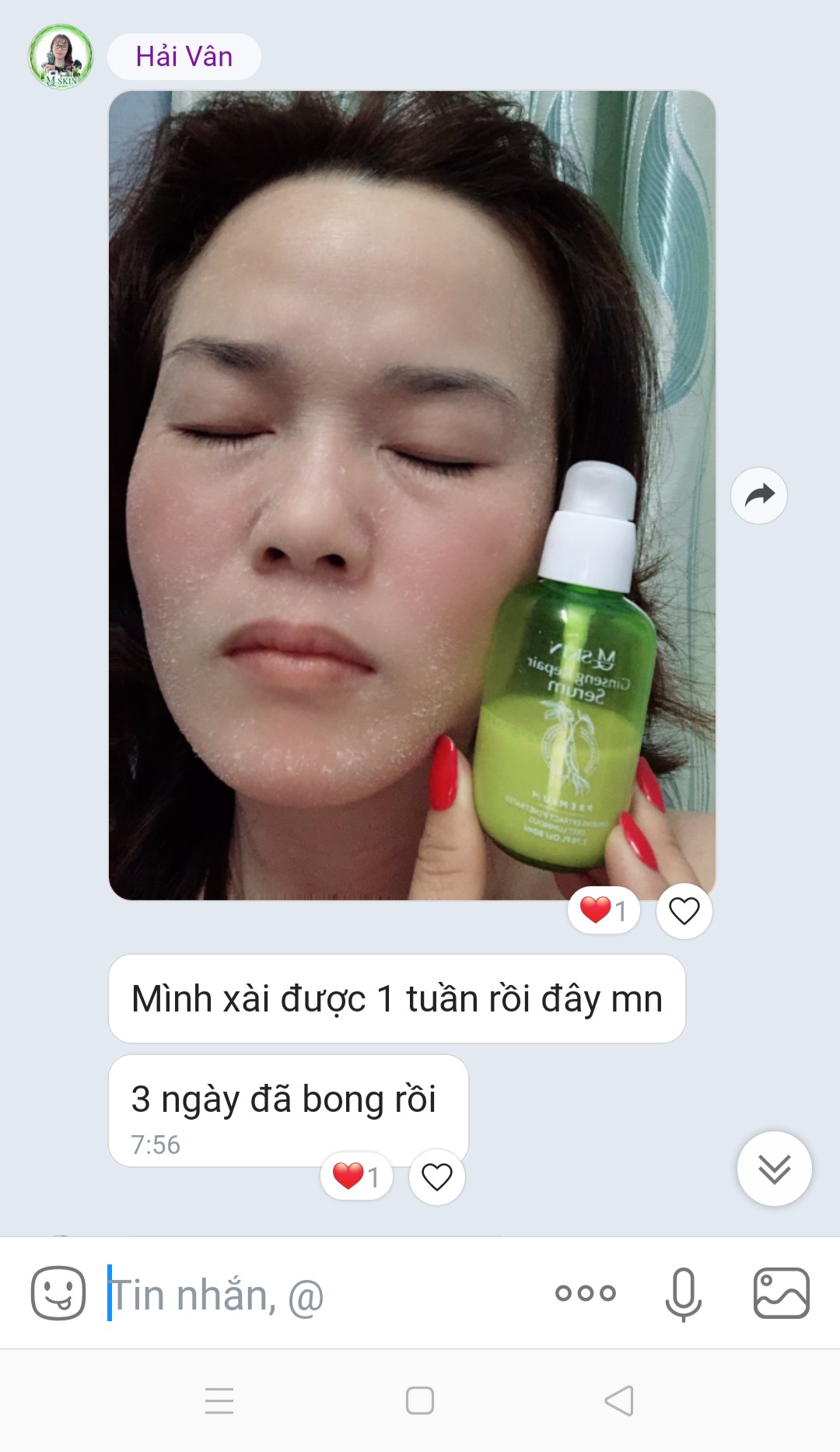This screenshot has height=1452, width=840.
Task: Like the photo with the heart outline
Action: [684, 910]
